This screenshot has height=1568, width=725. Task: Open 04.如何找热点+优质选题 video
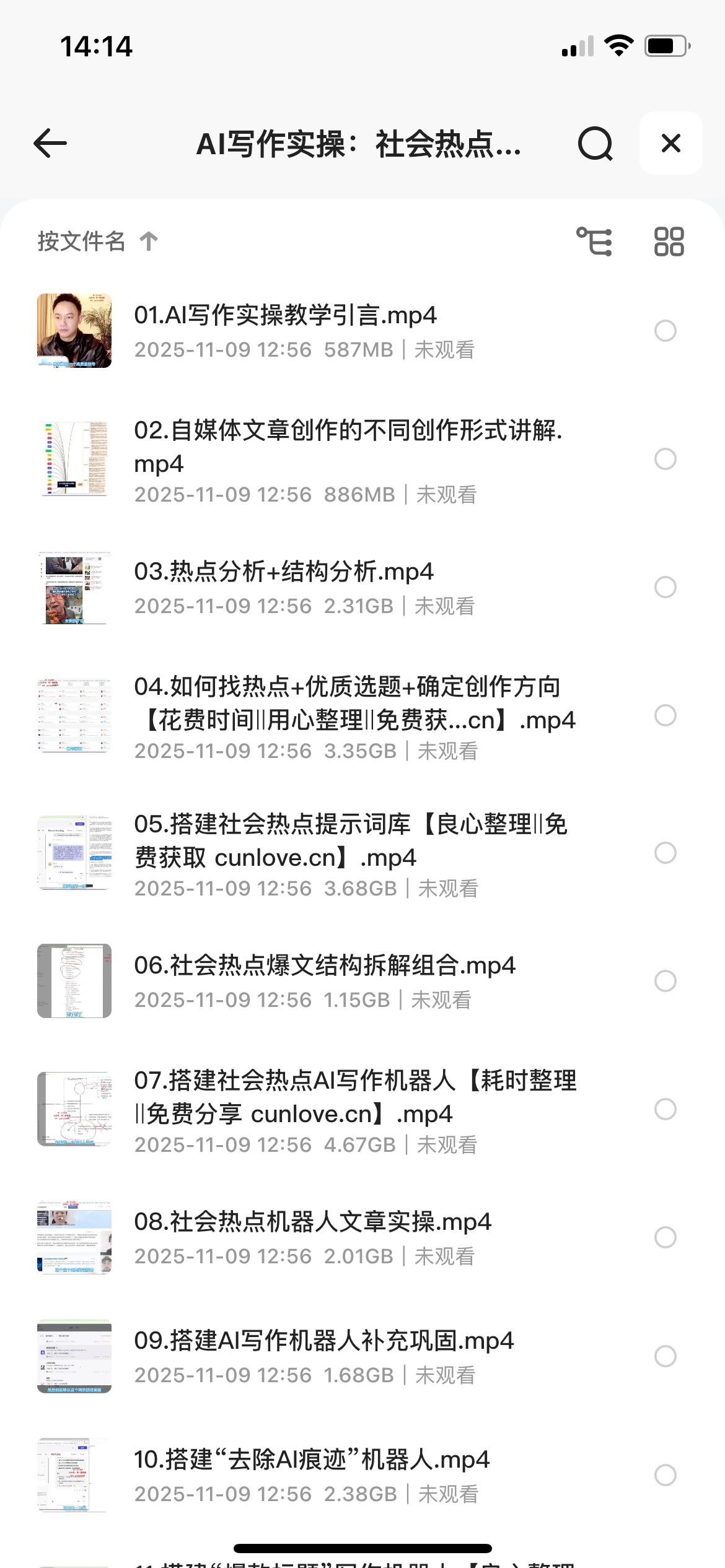pos(353,703)
